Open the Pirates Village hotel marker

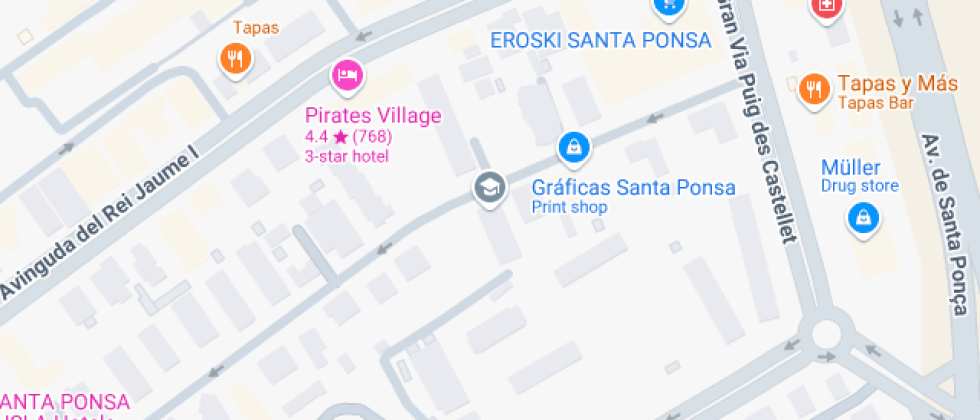coord(346,74)
